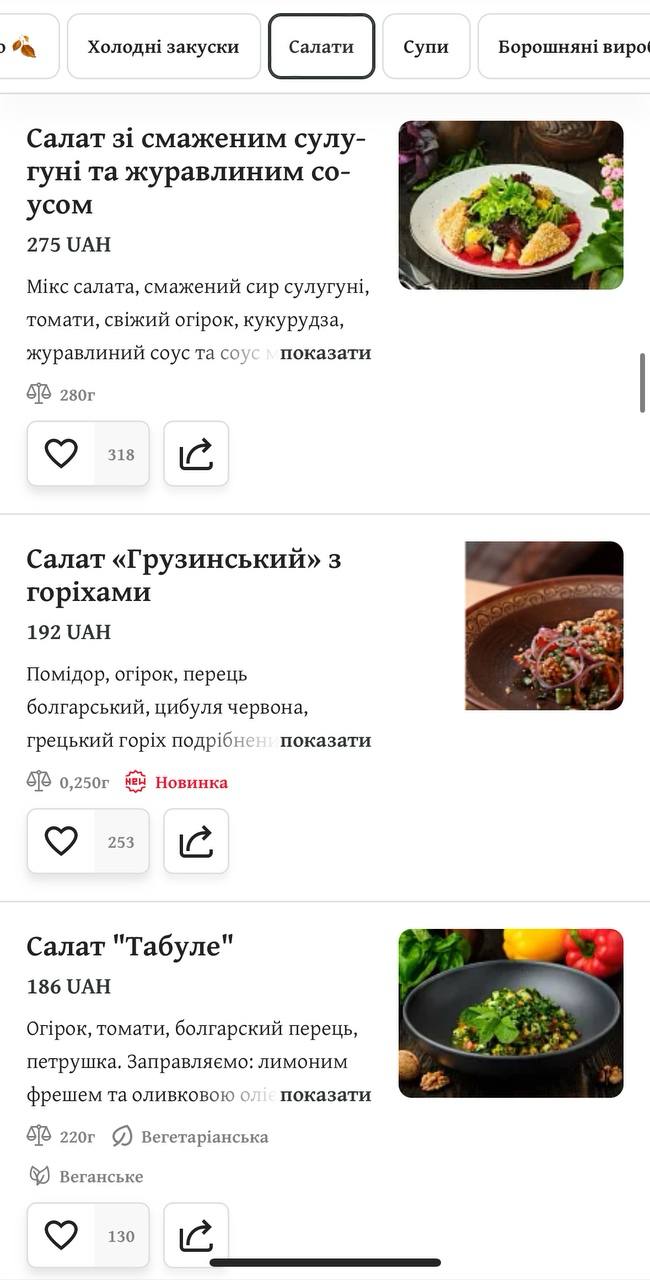Share the "Табуле" salad
The height and width of the screenshot is (1280, 650).
tap(196, 1236)
